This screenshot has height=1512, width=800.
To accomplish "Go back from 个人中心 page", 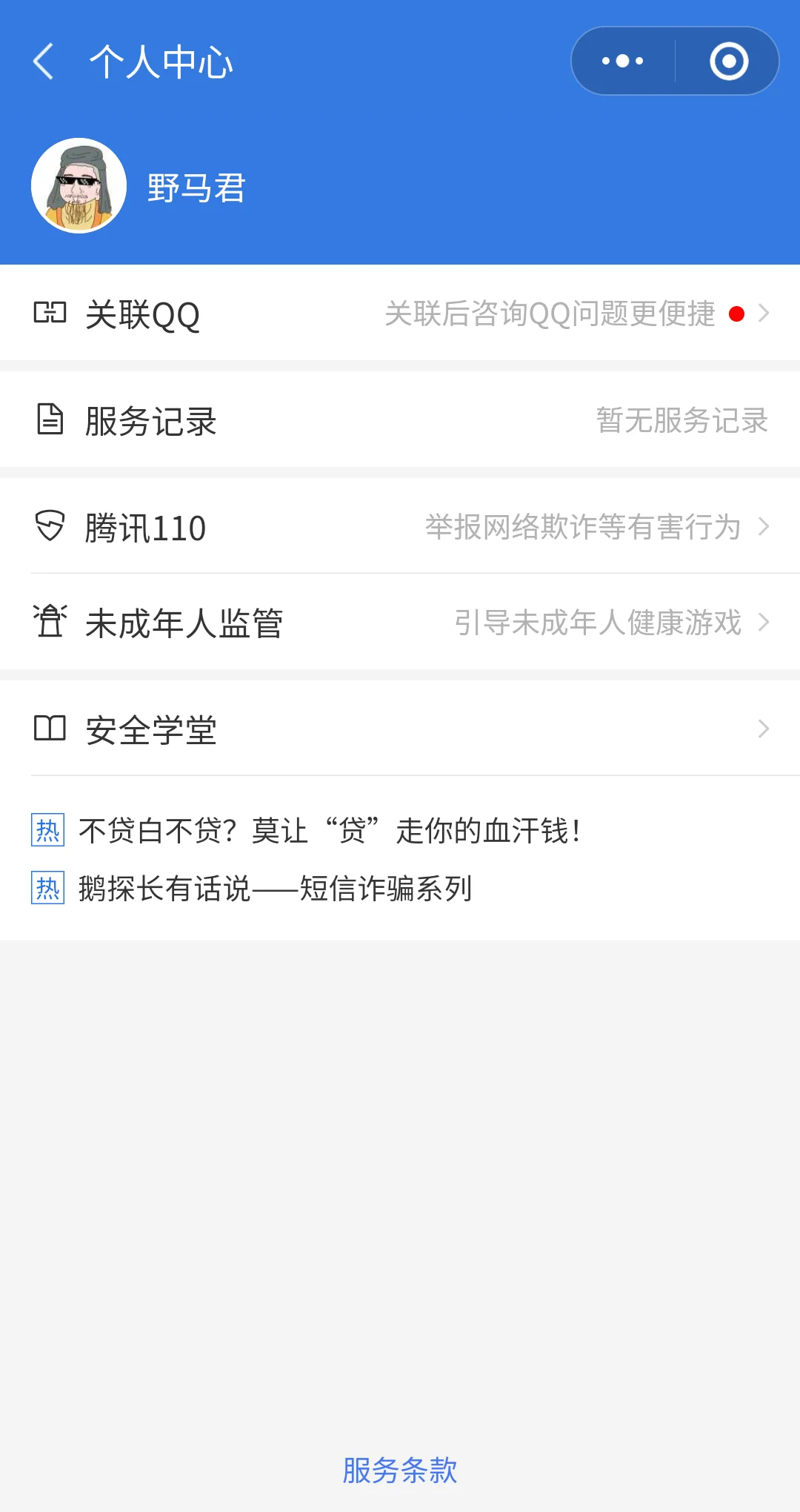I will [44, 62].
